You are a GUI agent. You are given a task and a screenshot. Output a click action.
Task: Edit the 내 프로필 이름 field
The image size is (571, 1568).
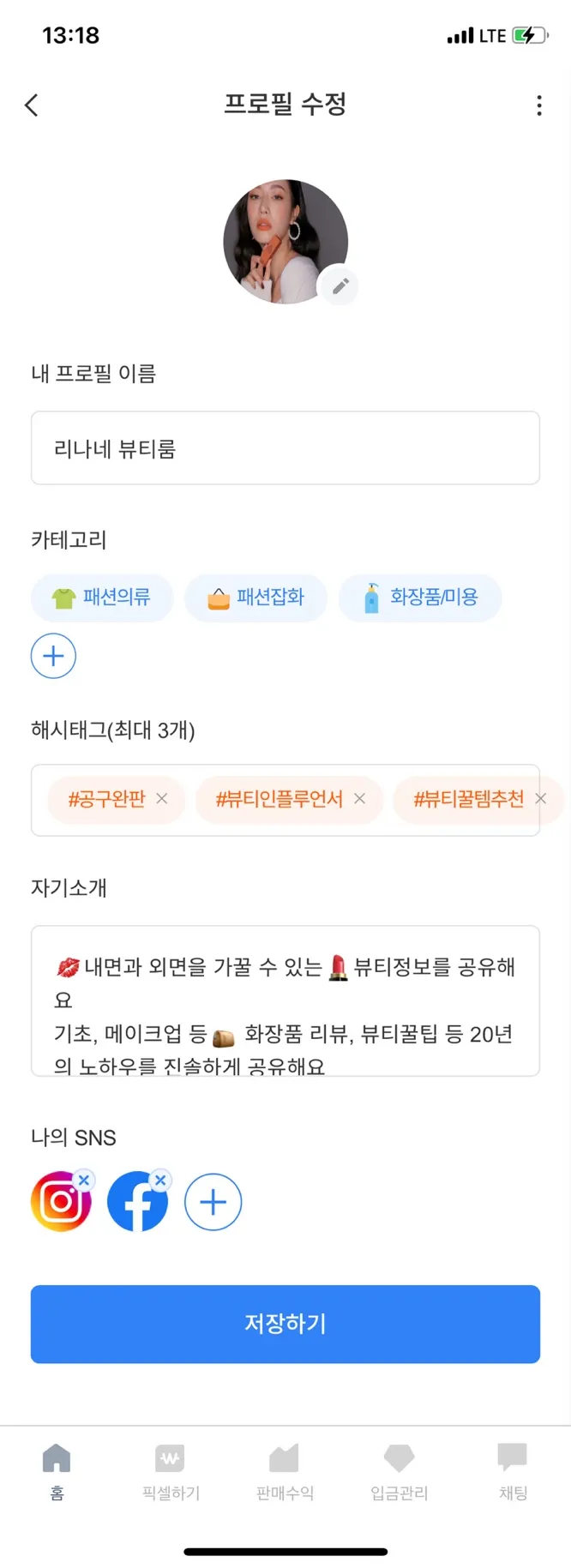tap(285, 448)
